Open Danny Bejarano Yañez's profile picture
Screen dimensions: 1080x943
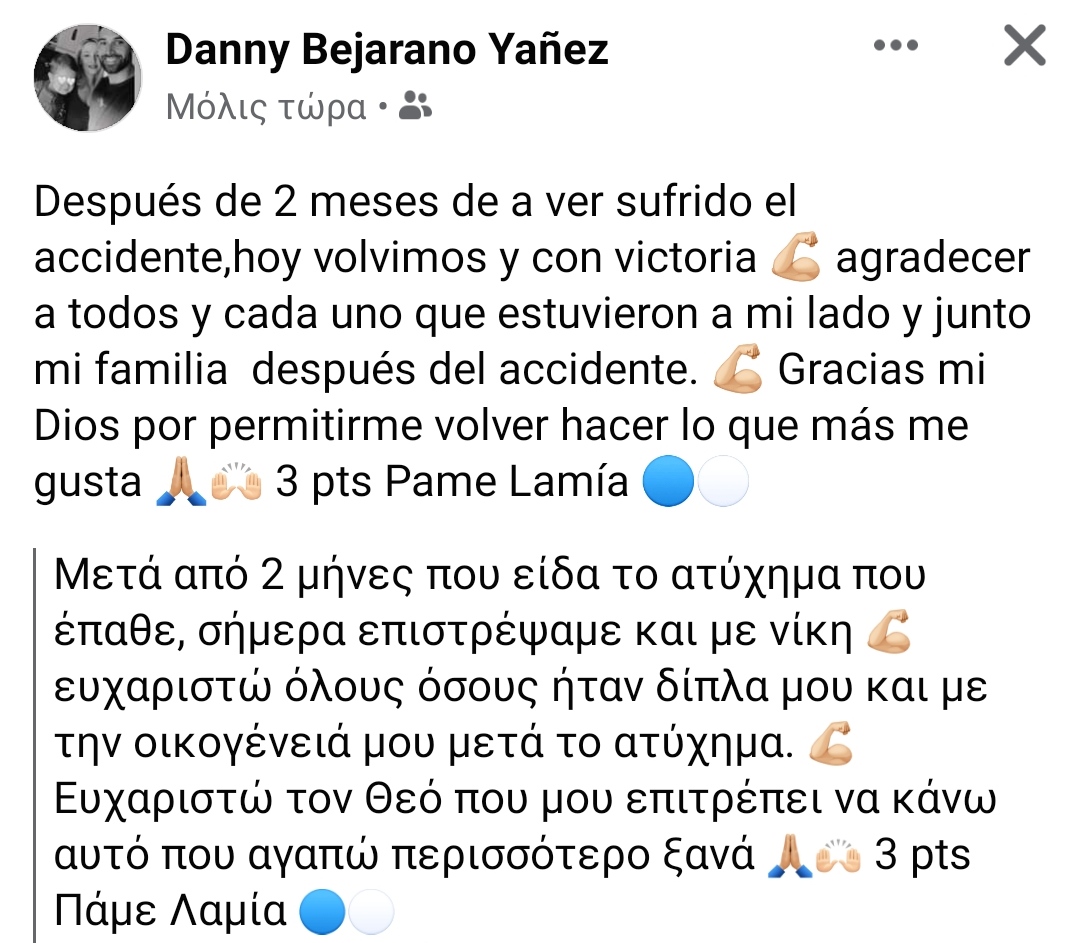pos(88,78)
